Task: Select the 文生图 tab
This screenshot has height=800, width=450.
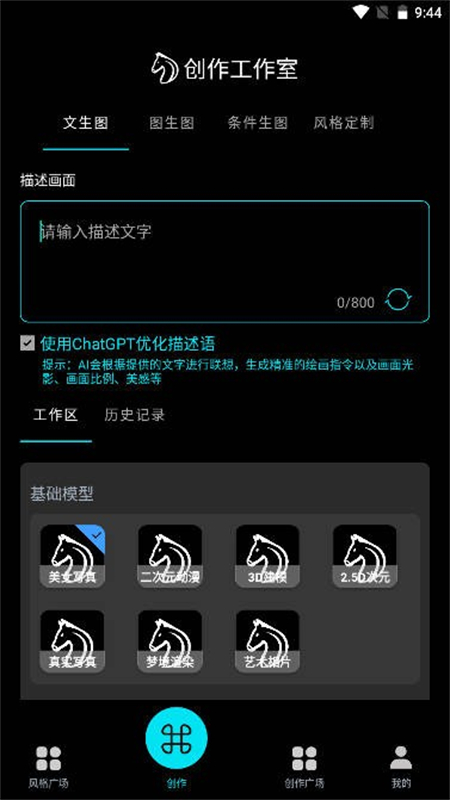Action: click(x=86, y=123)
